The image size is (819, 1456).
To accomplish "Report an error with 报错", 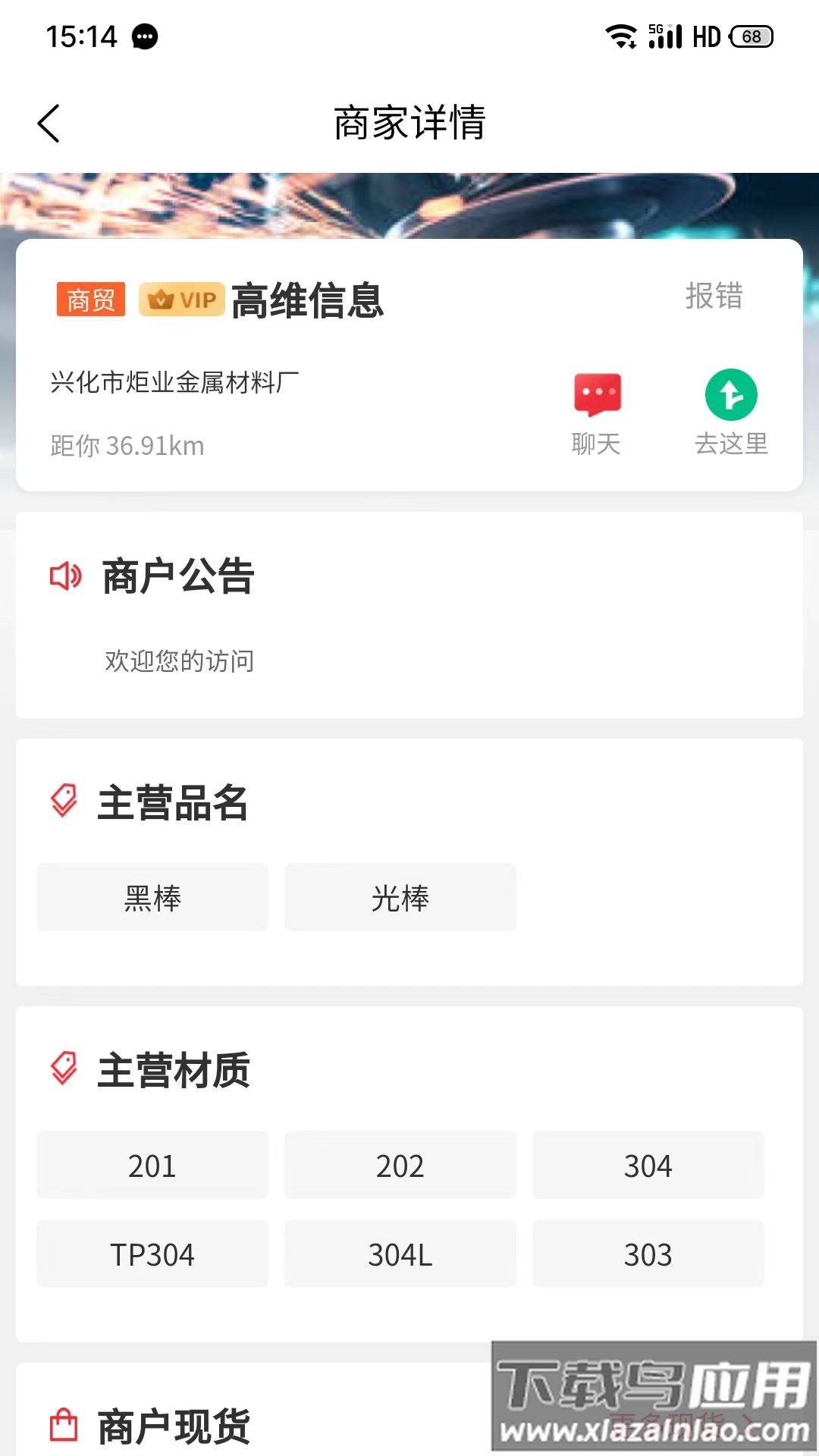I will coord(714,296).
